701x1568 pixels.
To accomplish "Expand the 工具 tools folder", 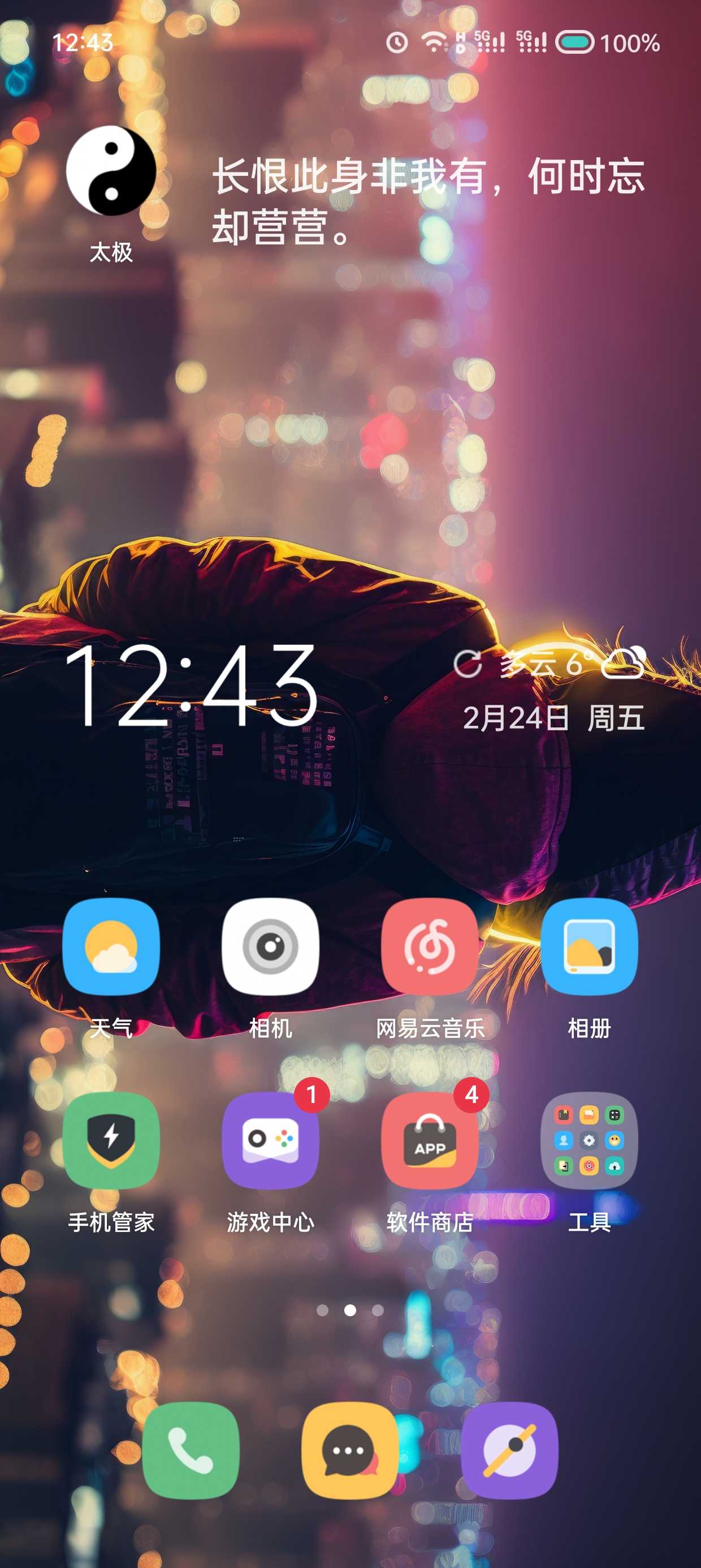I will point(589,1140).
